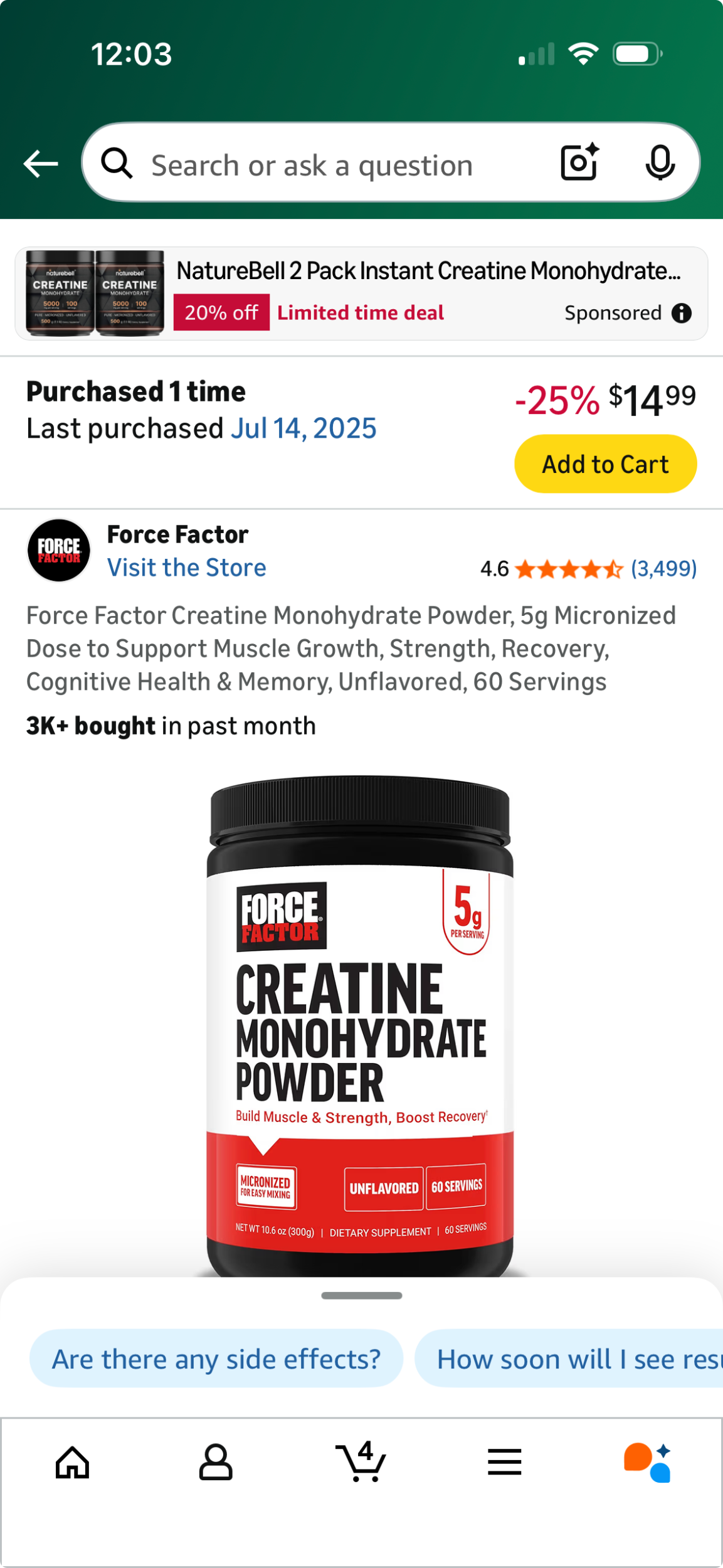Open the 3,499 customer ratings
Screen dimensions: 723x1568
[663, 569]
